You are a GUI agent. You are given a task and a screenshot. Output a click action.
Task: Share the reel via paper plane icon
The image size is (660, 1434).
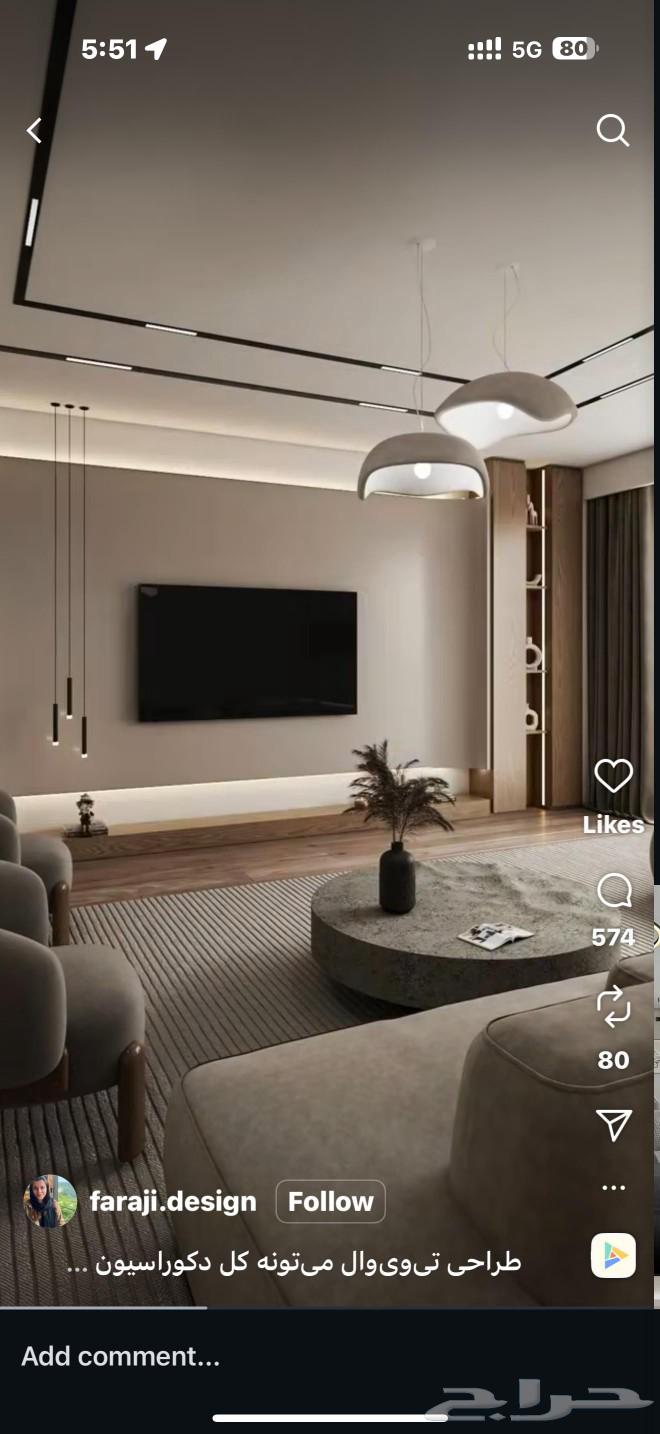point(613,1125)
